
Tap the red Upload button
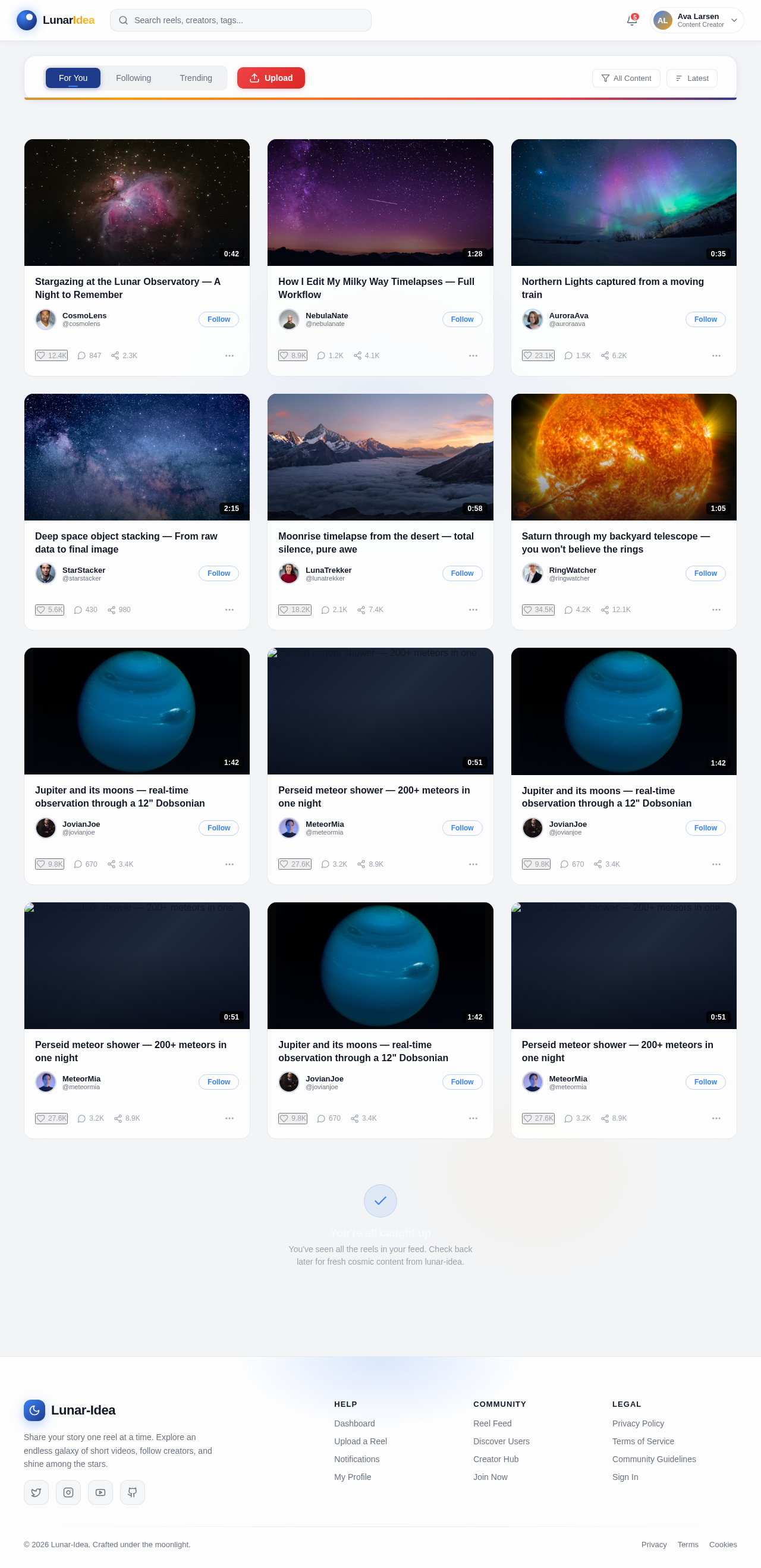point(271,78)
